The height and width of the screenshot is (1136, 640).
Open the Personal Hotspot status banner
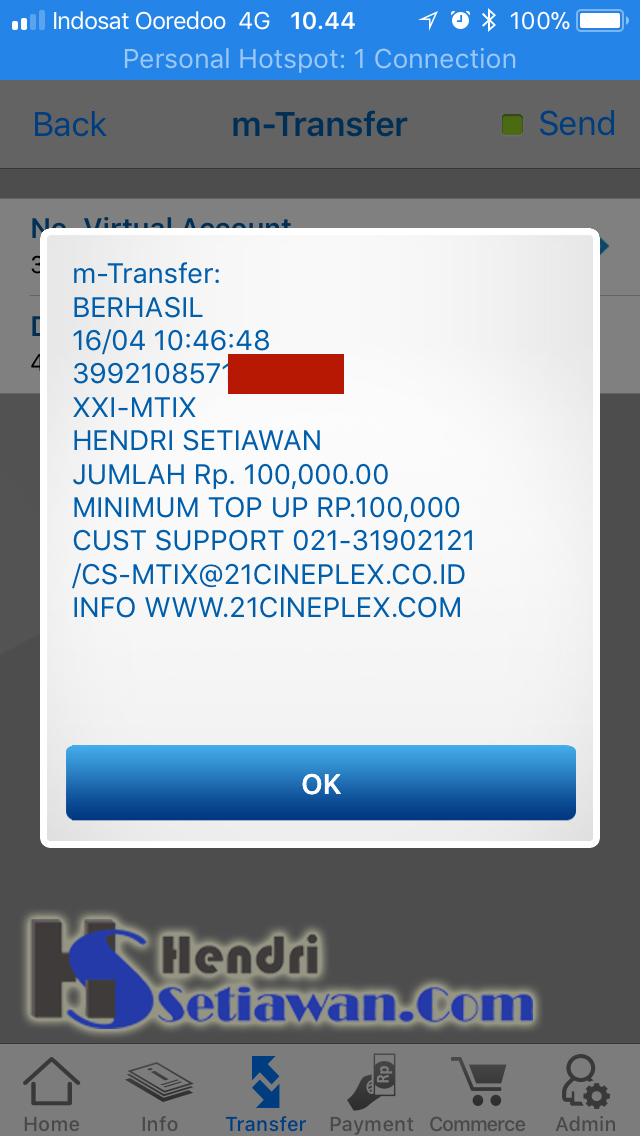[x=320, y=59]
